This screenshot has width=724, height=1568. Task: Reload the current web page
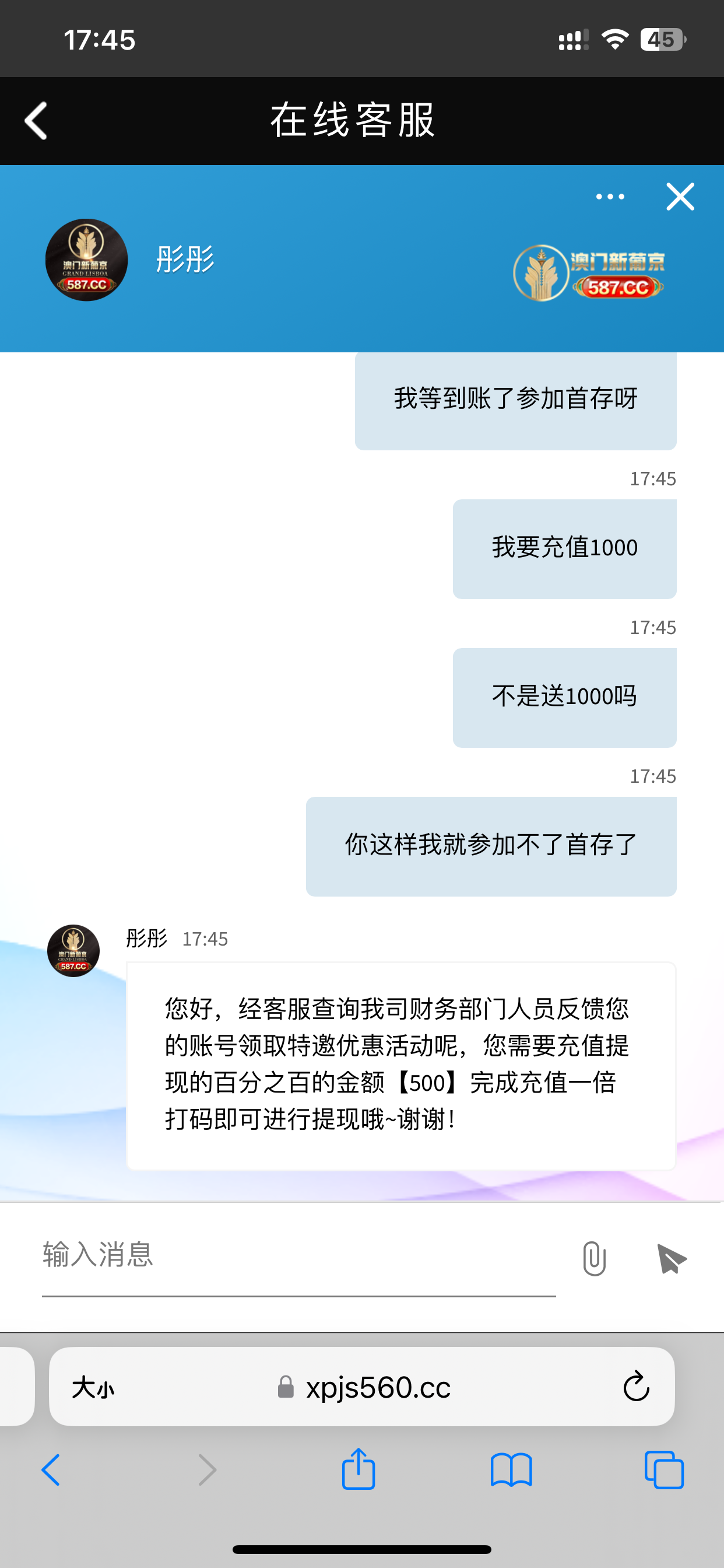[636, 1387]
